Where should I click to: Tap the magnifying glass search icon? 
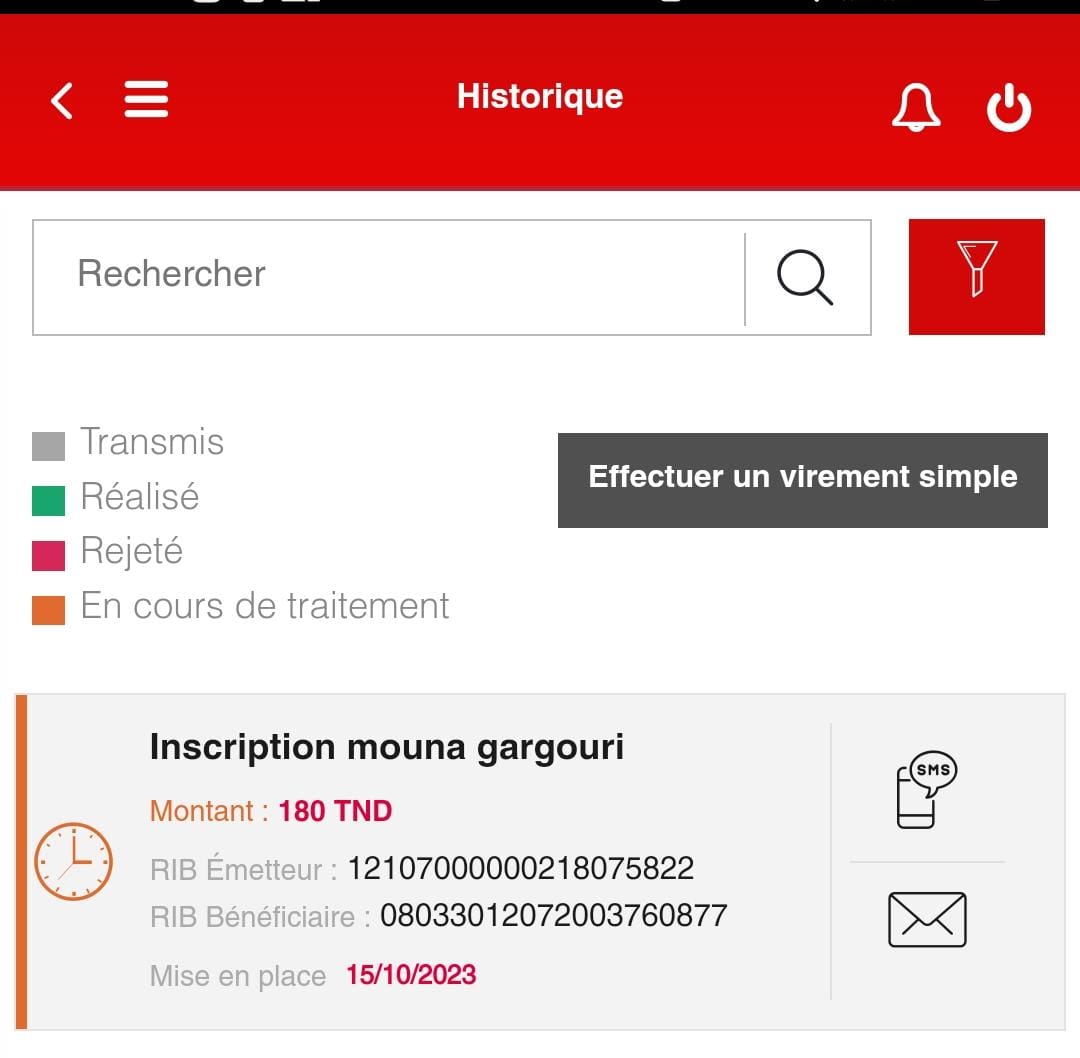coord(805,276)
